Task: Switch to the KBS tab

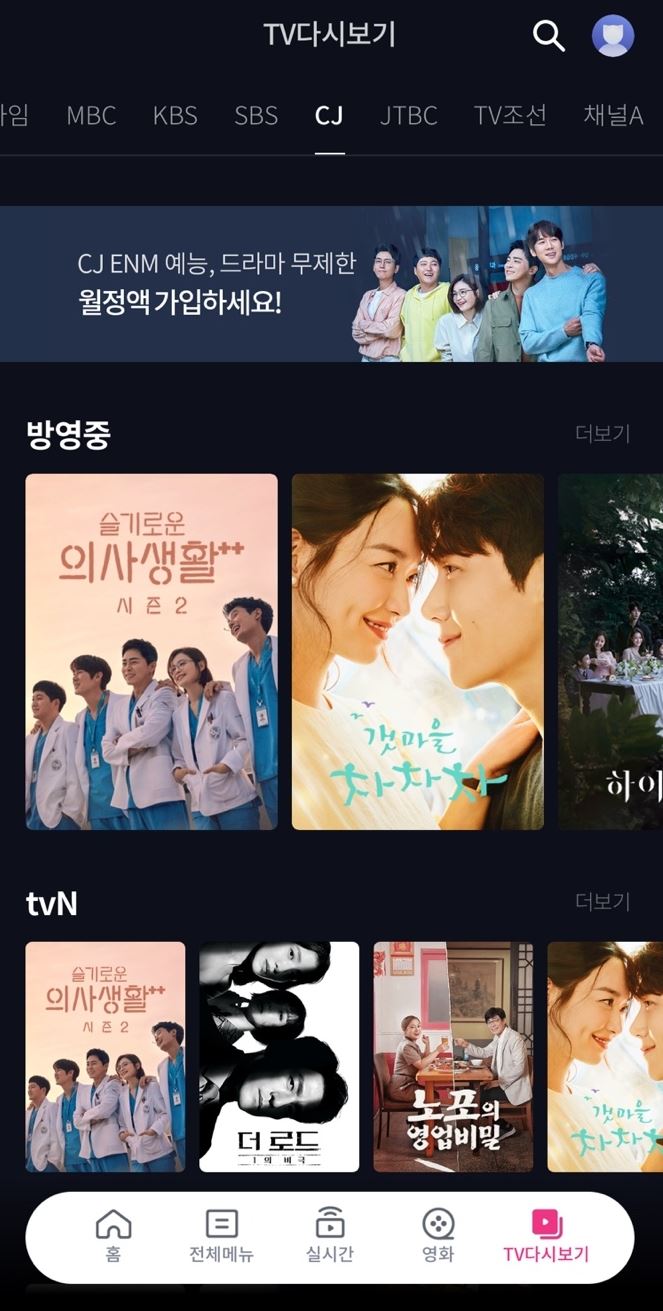Action: [x=175, y=115]
